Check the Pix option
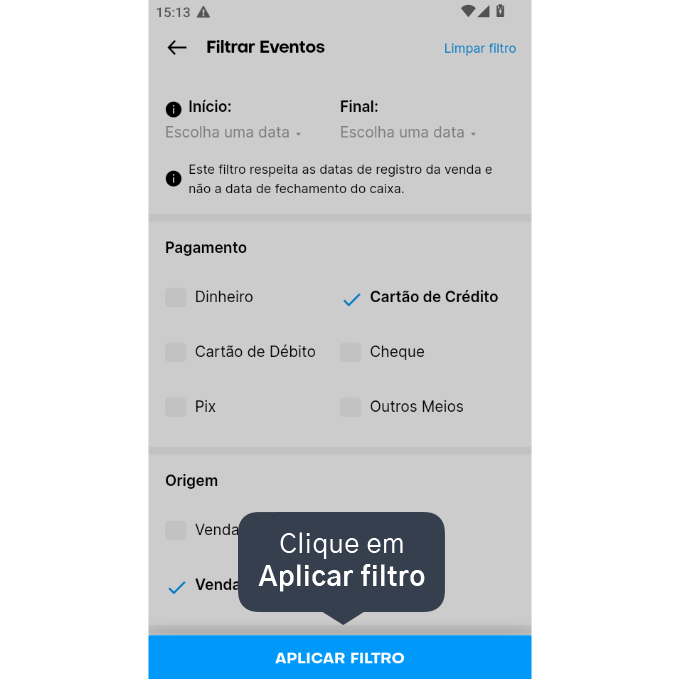The image size is (680, 680). pos(176,407)
